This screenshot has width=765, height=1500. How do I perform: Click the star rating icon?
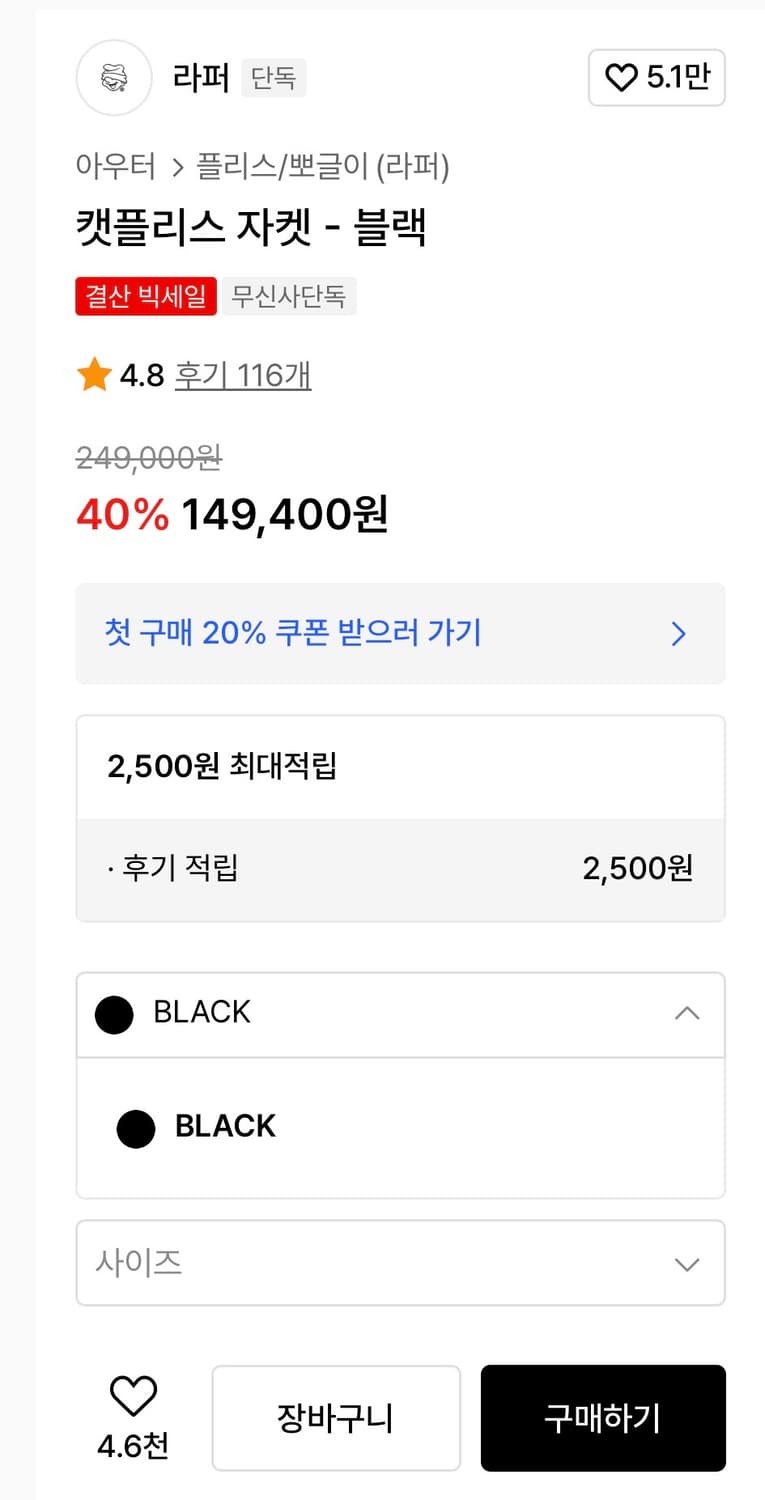tap(94, 374)
